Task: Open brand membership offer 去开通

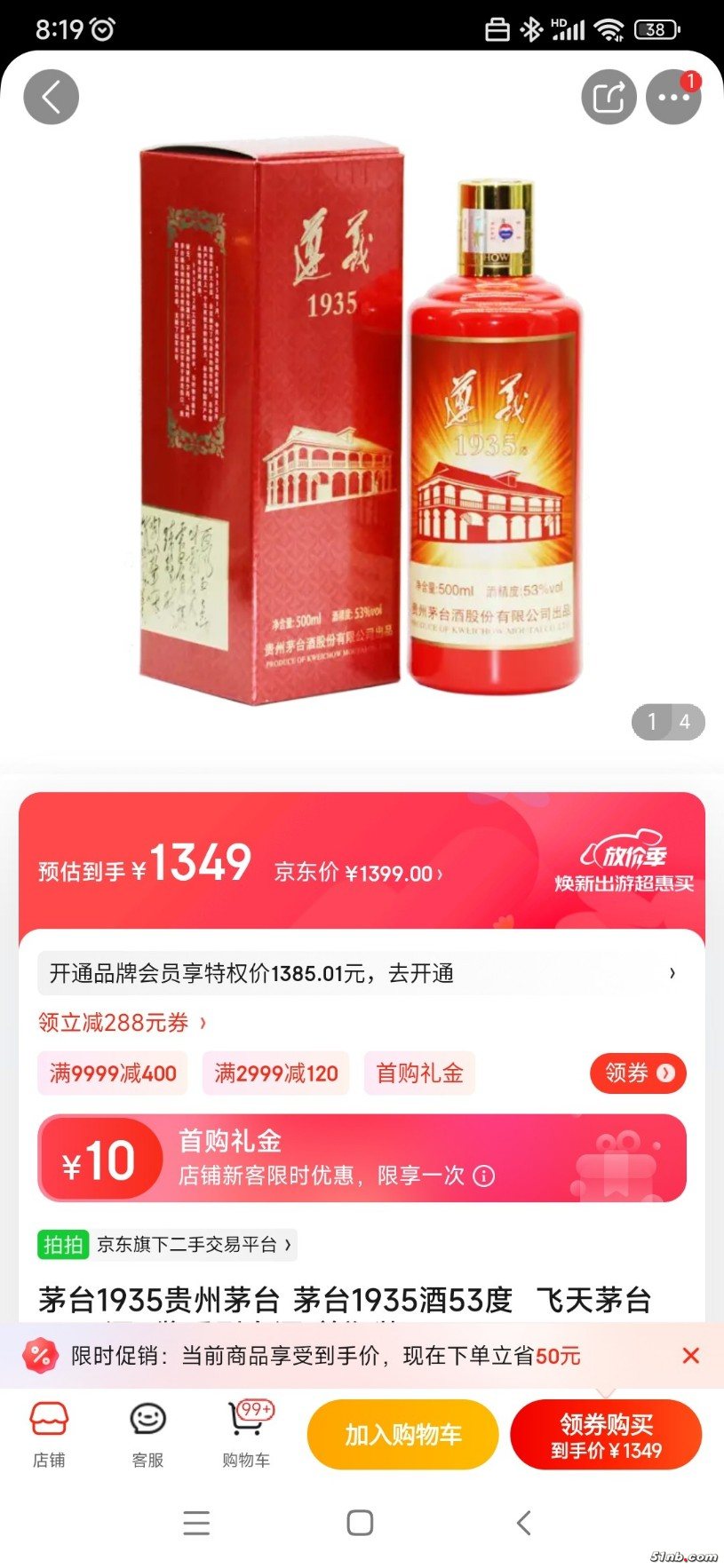Action: 362,973
